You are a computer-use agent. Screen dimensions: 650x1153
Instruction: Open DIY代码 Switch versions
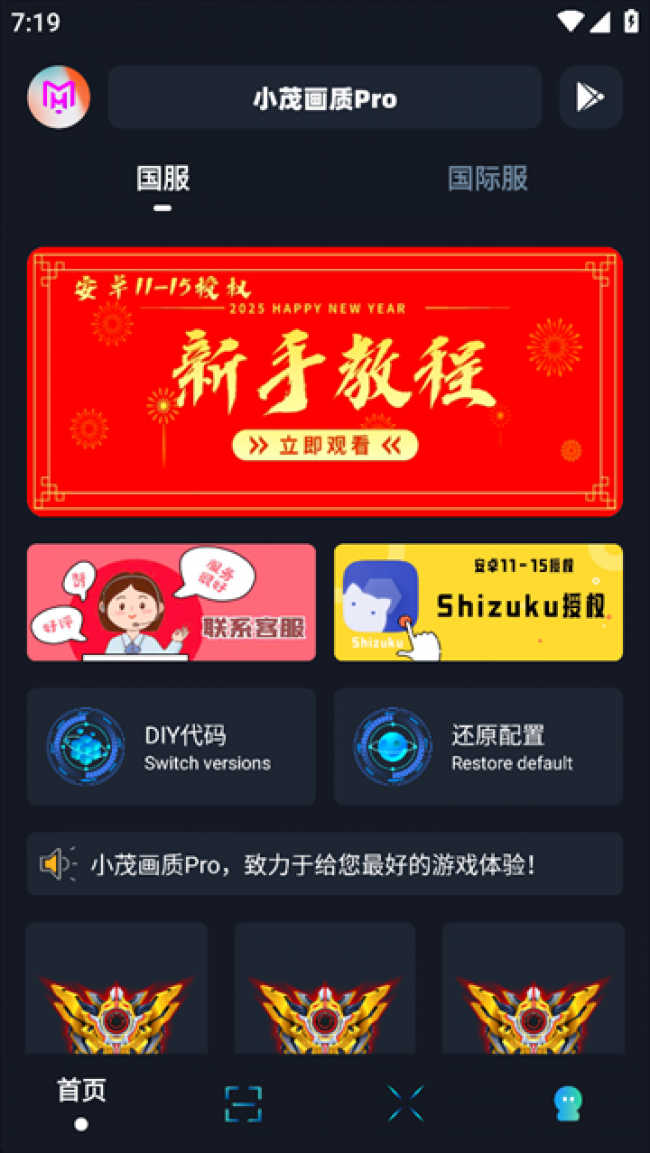pyautogui.click(x=171, y=746)
